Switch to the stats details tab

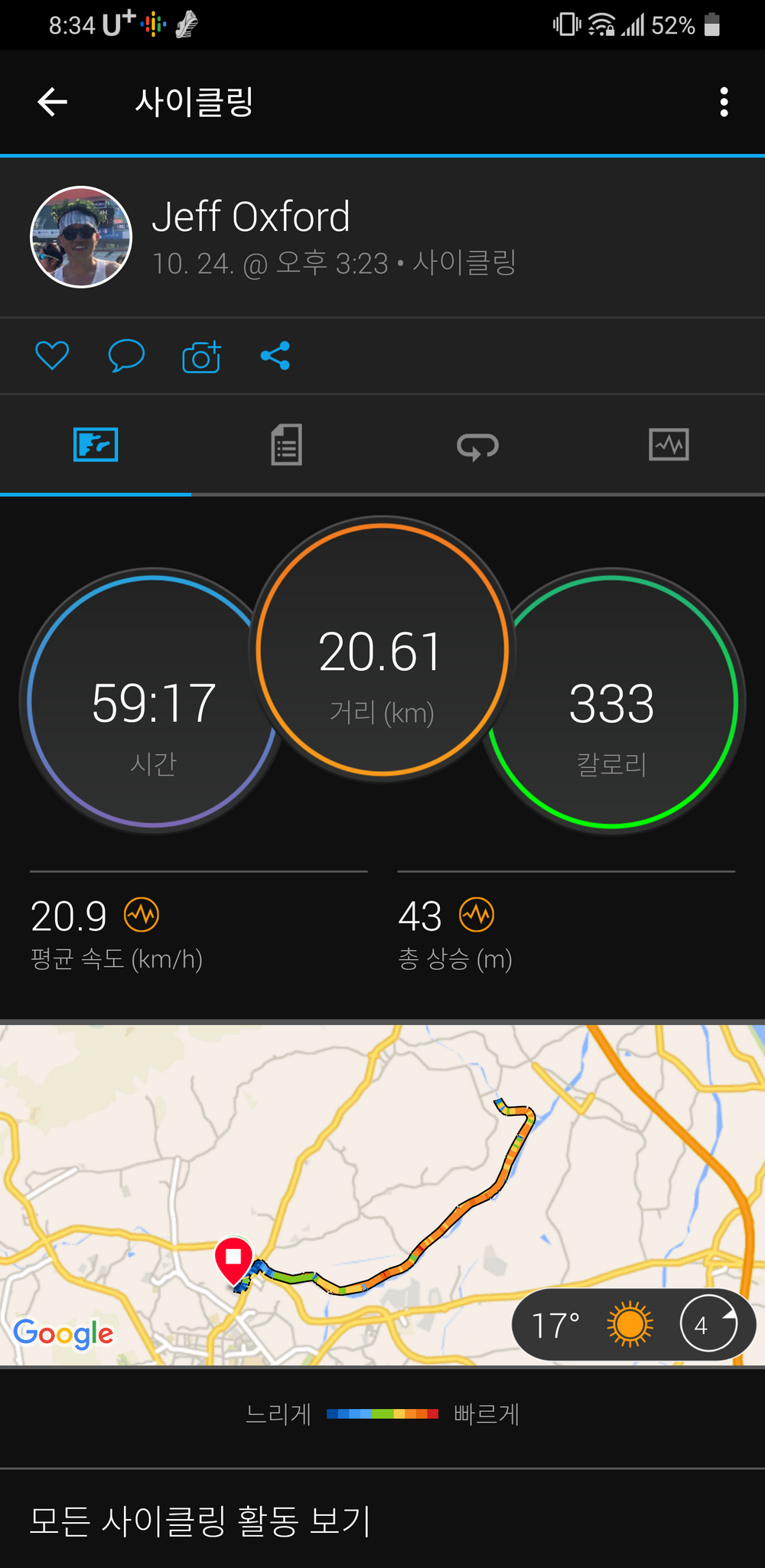point(287,444)
